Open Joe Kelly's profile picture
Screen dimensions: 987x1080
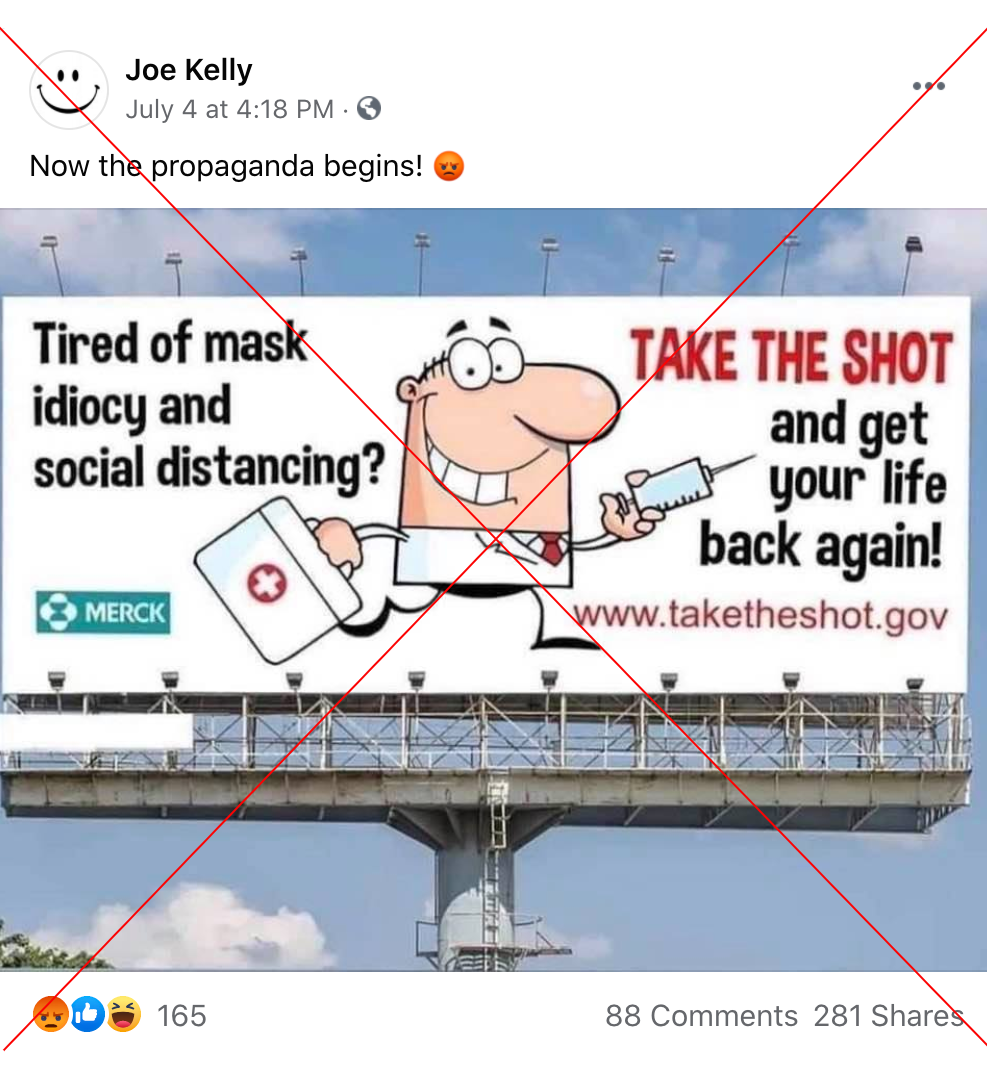(x=69, y=89)
